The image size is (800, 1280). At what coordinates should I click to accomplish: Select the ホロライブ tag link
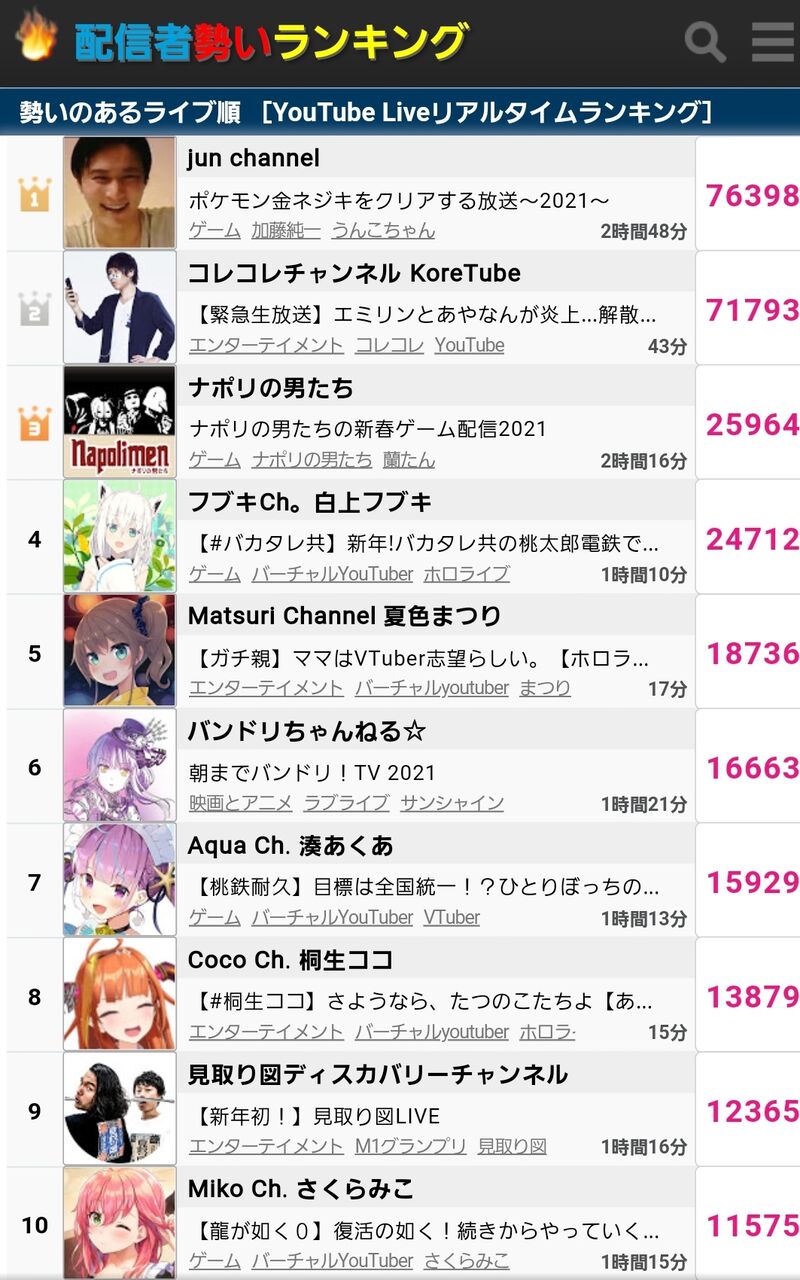point(466,574)
